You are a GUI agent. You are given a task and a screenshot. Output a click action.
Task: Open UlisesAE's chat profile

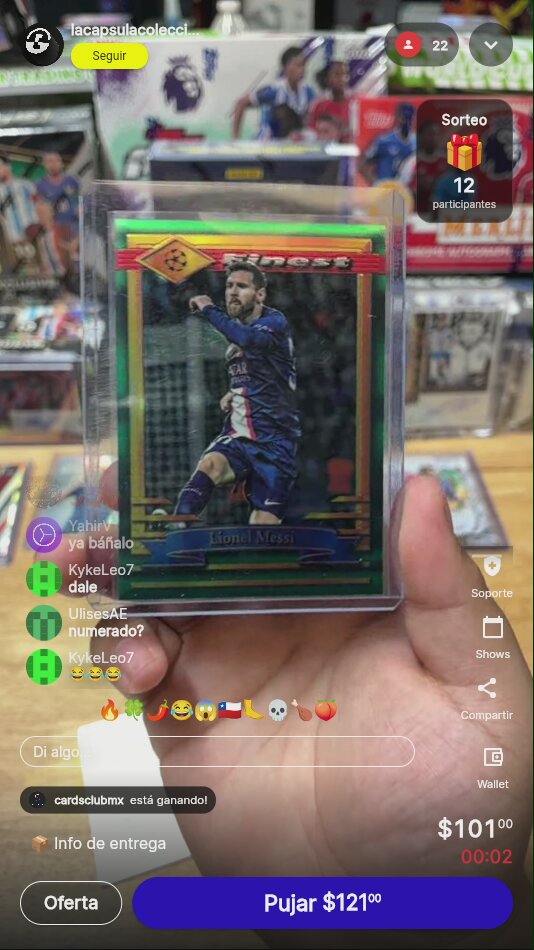point(44,622)
